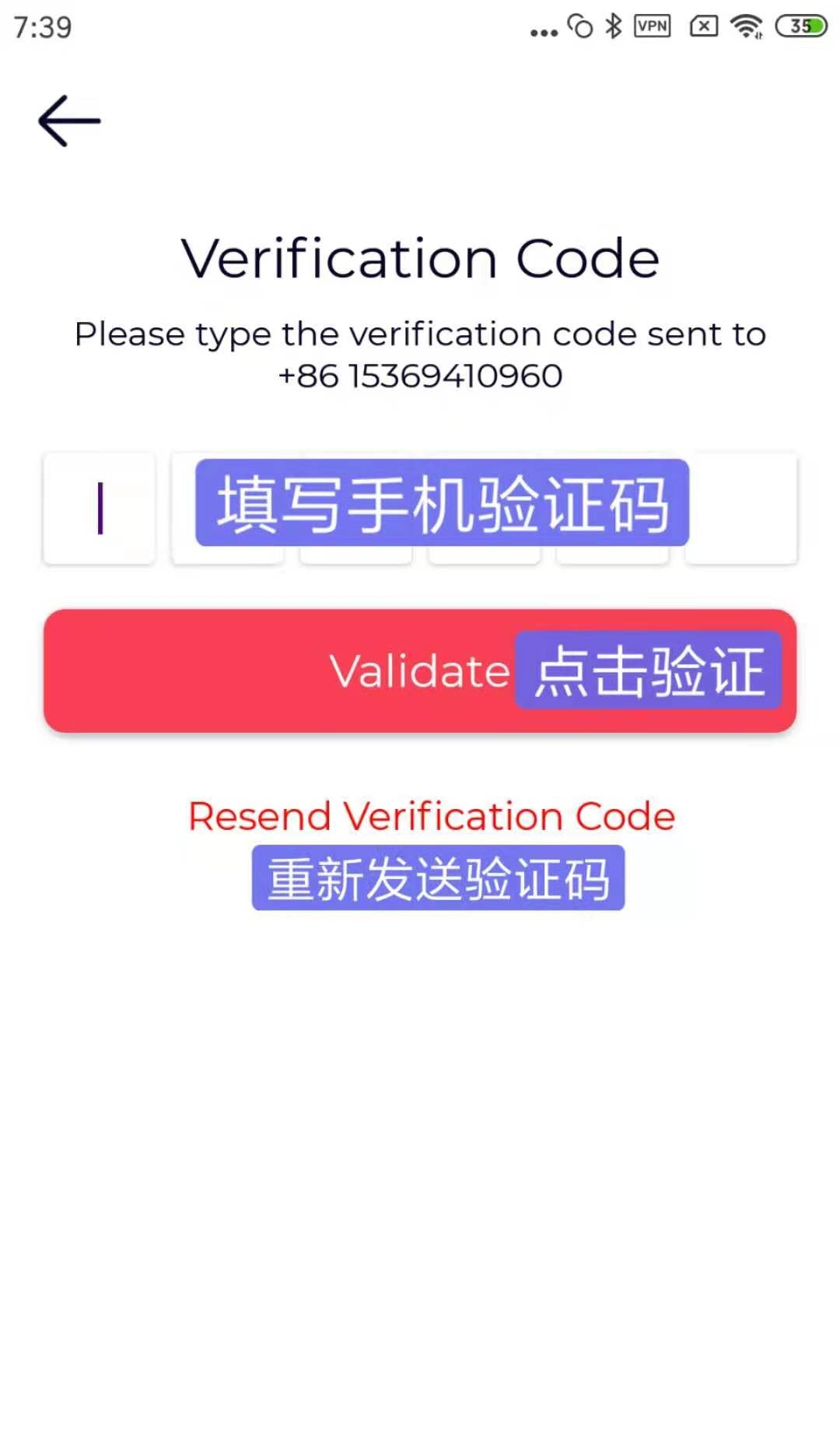Viewport: 840px width, 1446px height.
Task: Go back using the arrow icon
Action: click(69, 121)
